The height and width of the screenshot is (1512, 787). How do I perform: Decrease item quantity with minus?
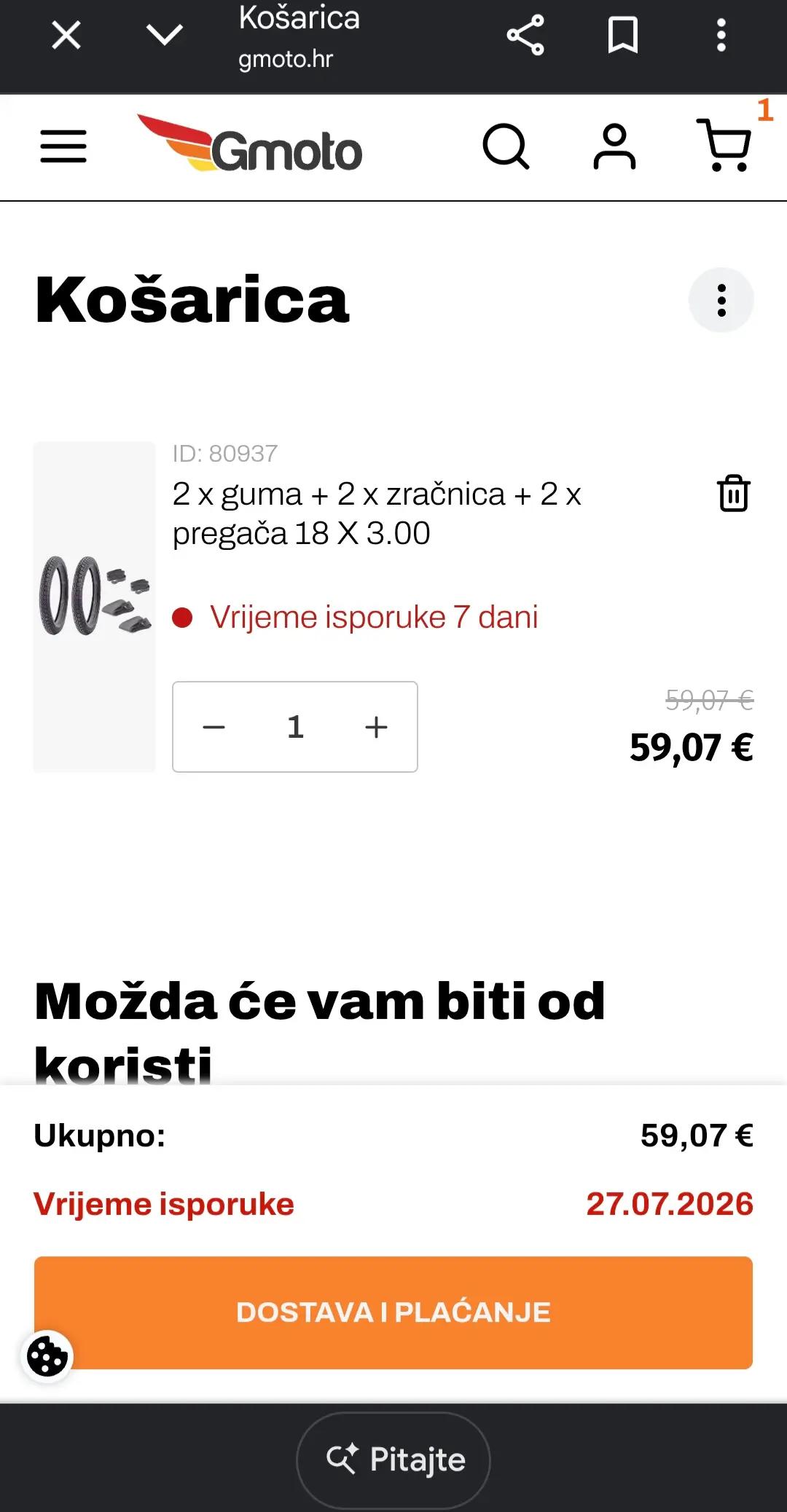pyautogui.click(x=214, y=727)
